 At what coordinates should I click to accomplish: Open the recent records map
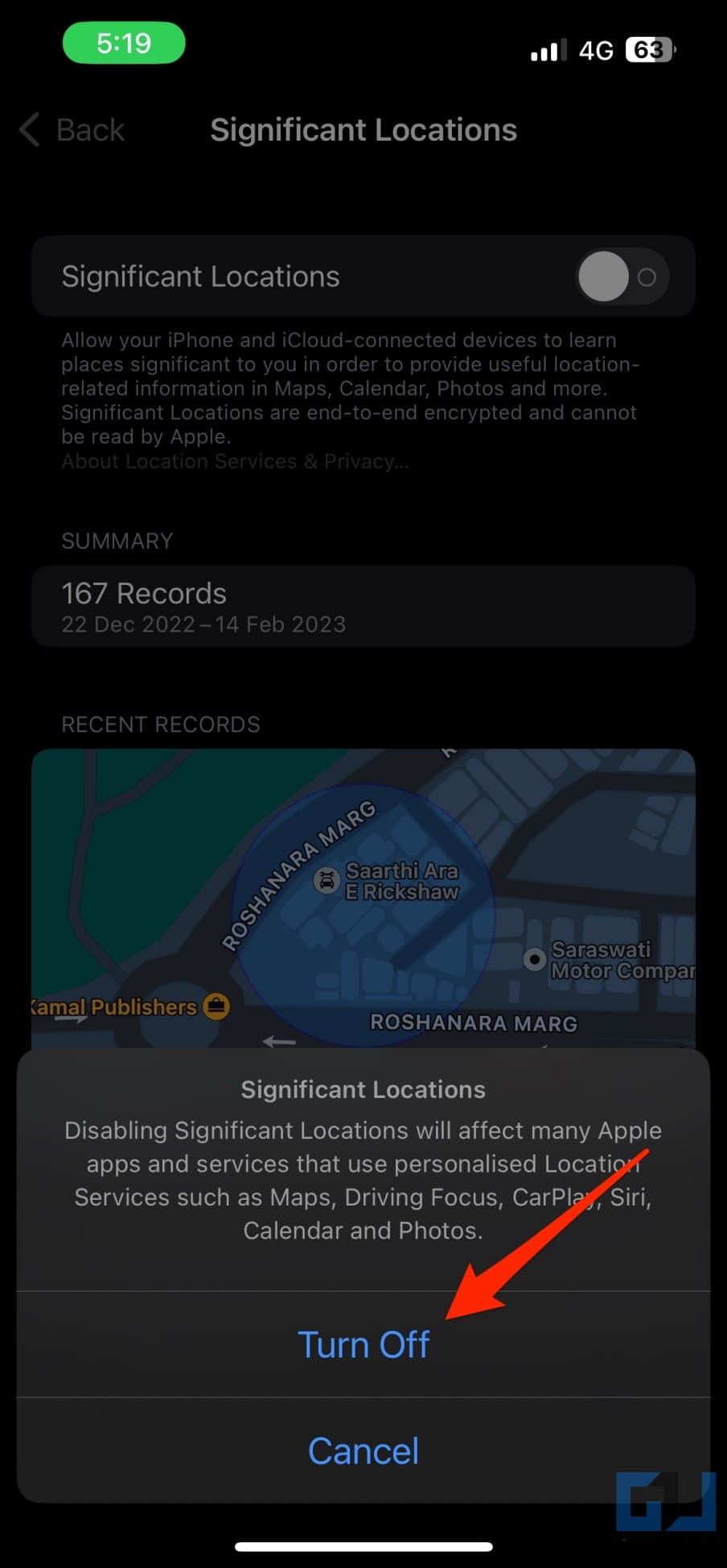coord(363,898)
